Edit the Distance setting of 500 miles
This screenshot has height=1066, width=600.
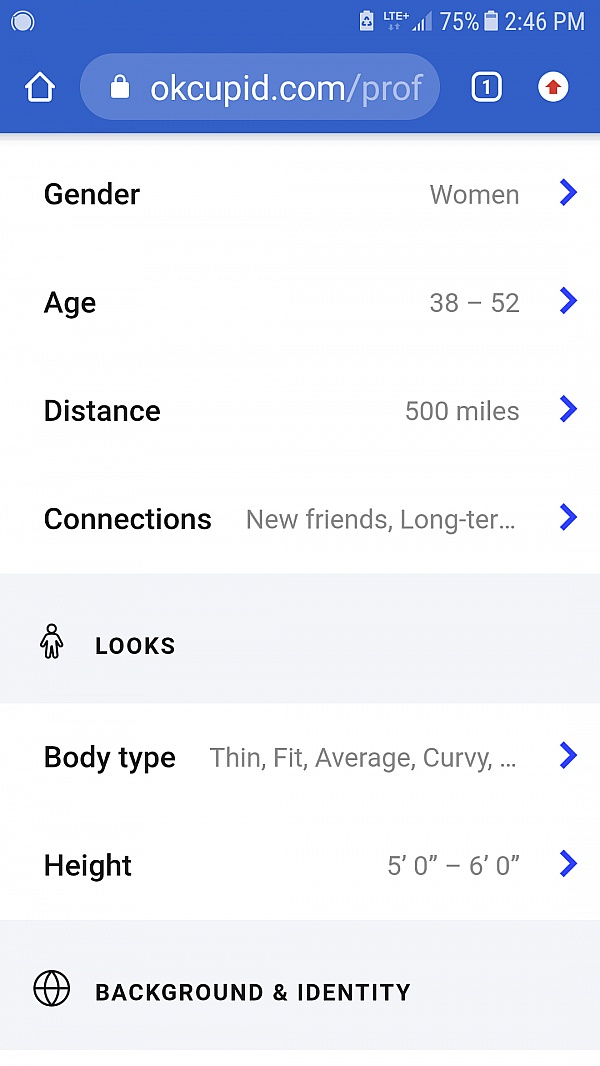(x=300, y=411)
